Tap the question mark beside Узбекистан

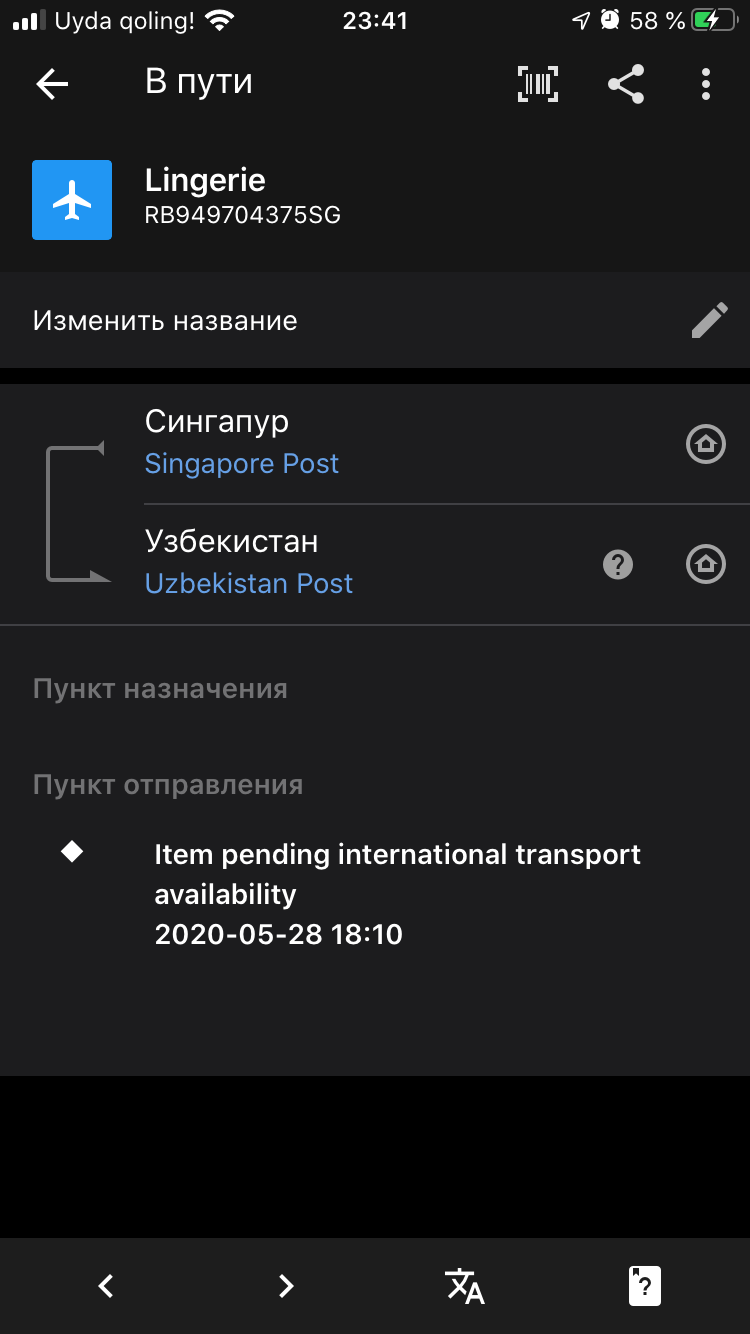pos(618,565)
